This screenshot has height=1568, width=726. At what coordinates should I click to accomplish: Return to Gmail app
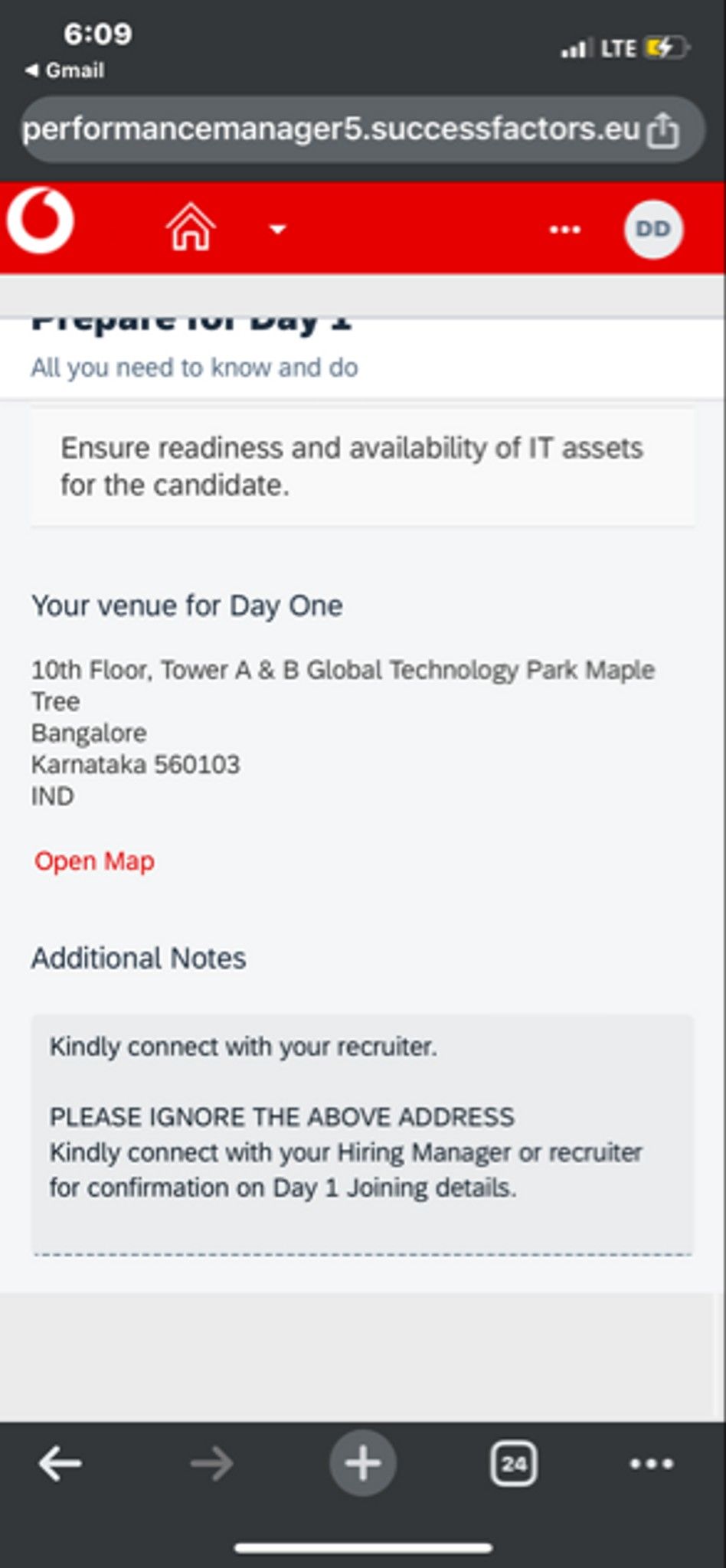click(x=64, y=70)
